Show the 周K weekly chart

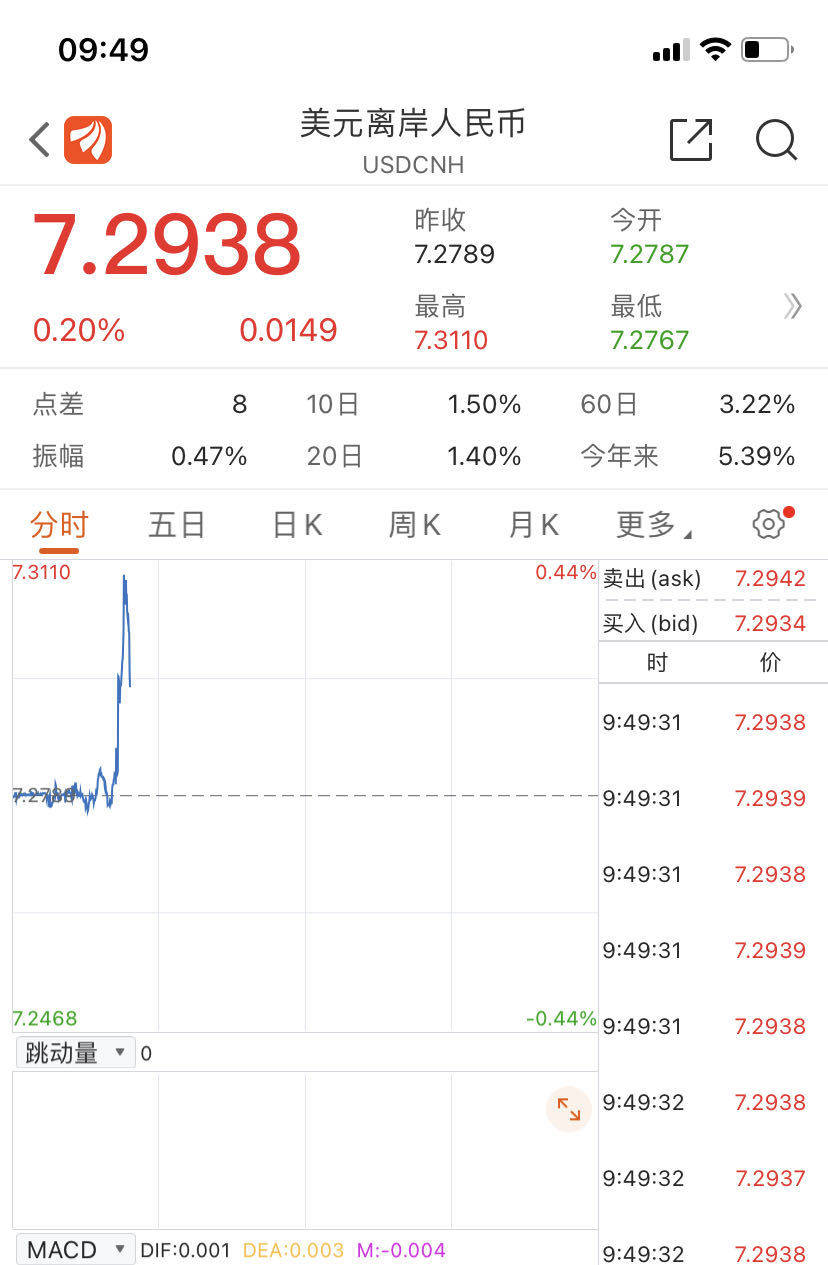tap(414, 524)
